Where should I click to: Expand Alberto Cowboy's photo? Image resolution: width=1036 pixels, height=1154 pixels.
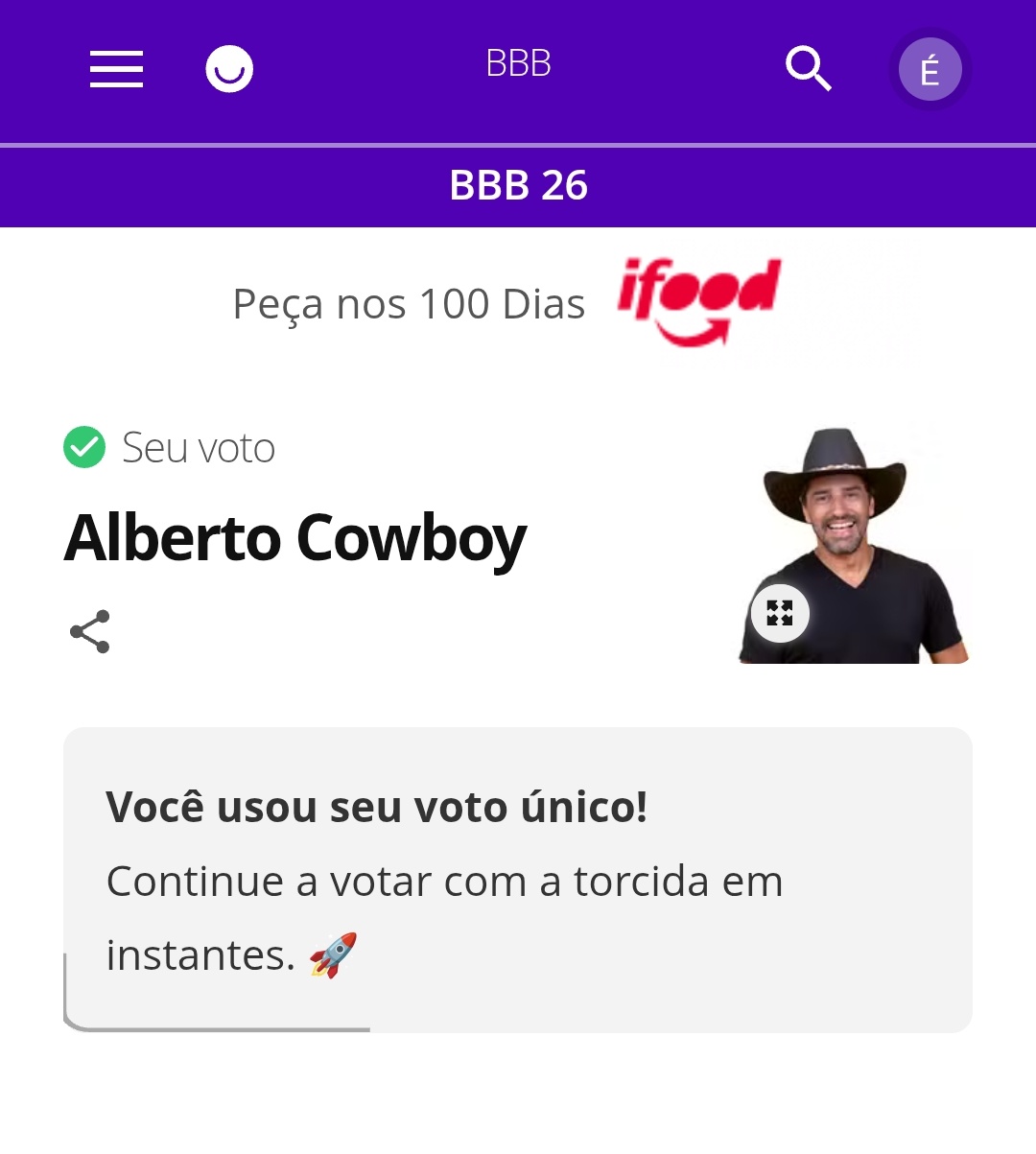780,613
